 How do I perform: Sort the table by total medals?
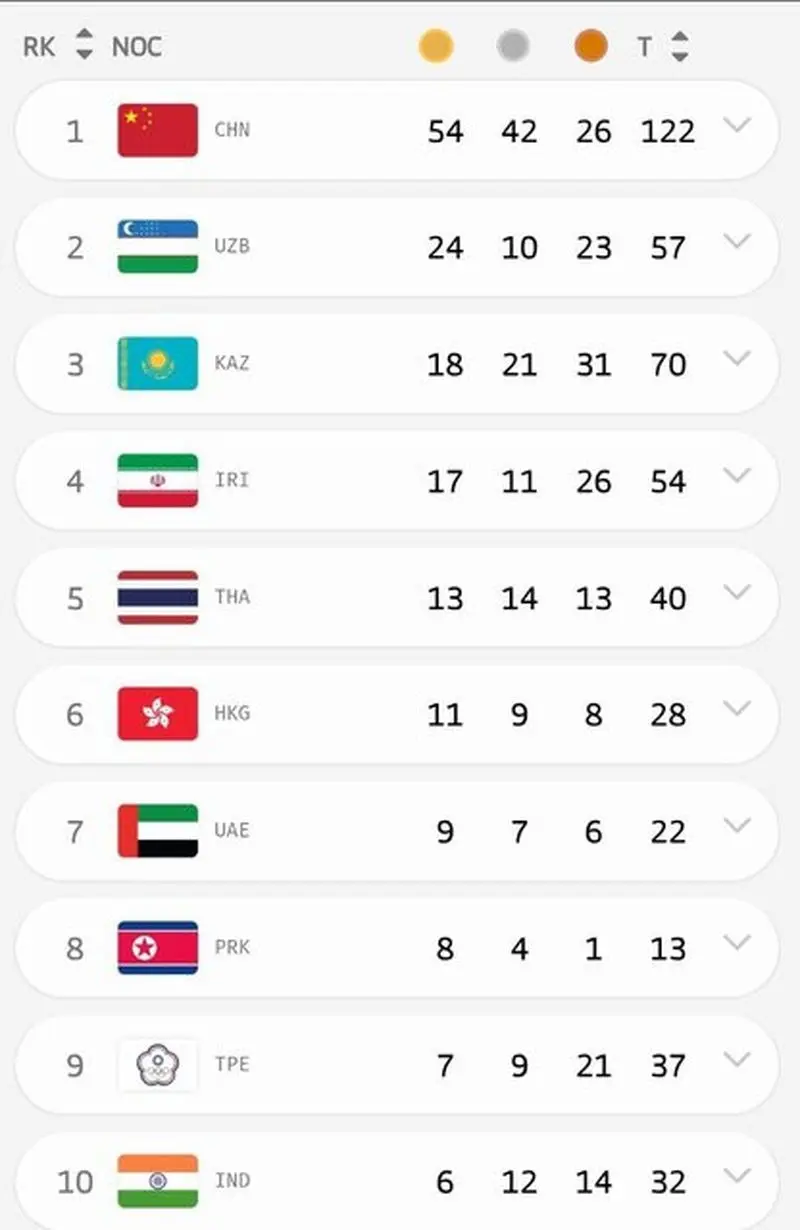(679, 46)
